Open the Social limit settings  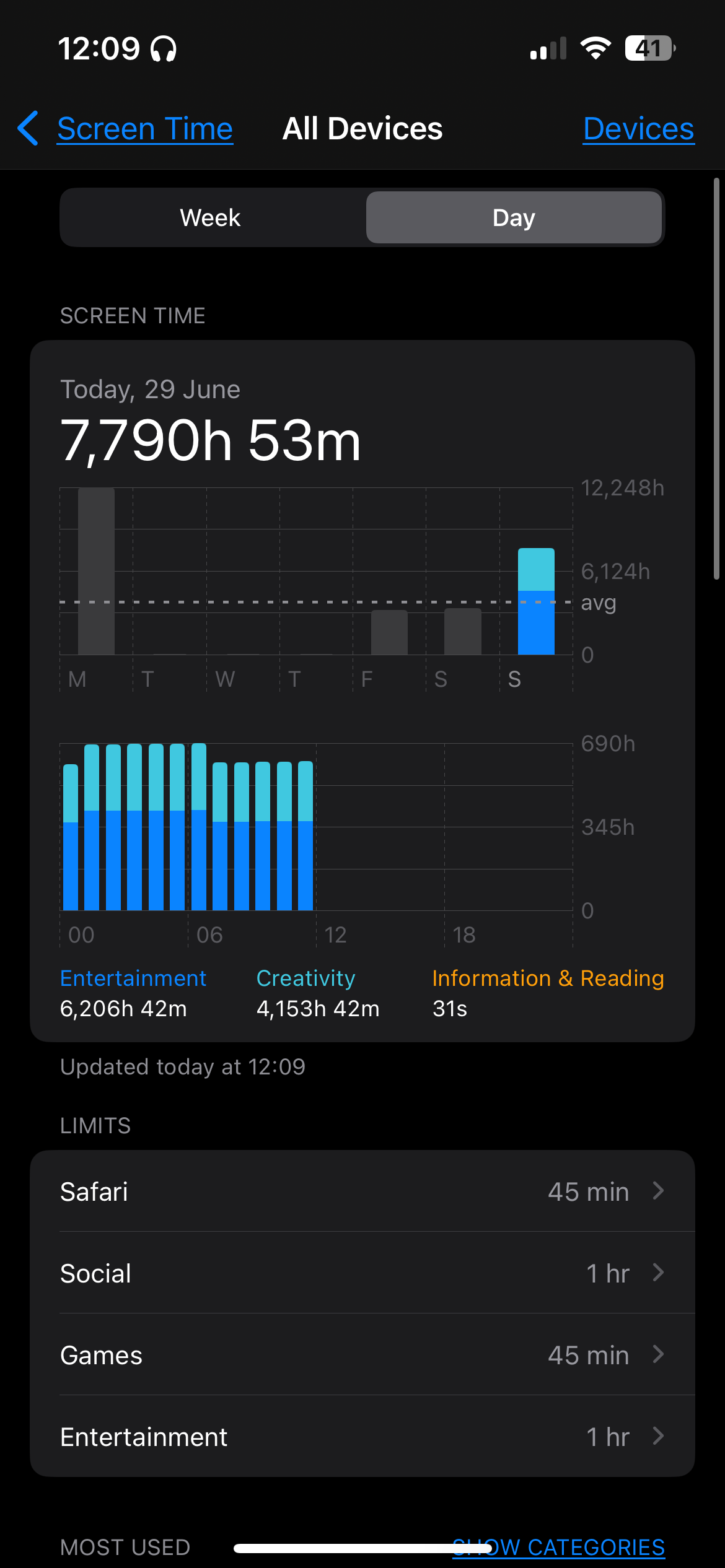pyautogui.click(x=362, y=1273)
